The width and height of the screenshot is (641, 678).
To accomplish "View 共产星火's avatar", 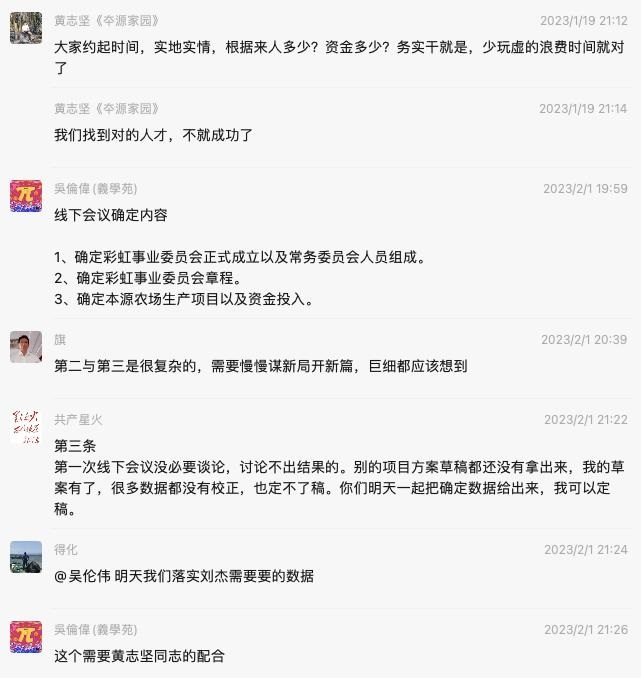I will 26,427.
